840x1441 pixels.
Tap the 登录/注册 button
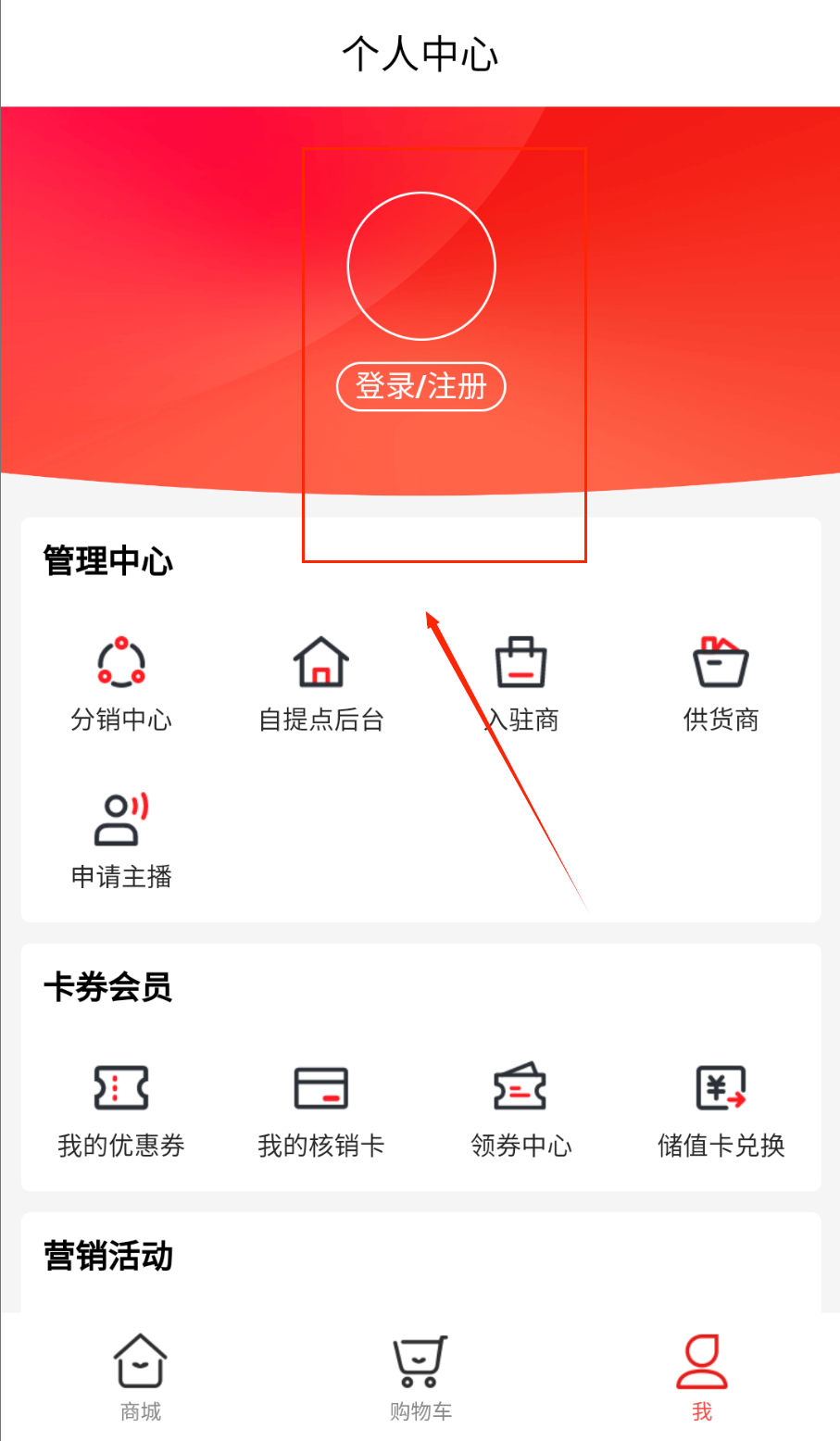pyautogui.click(x=420, y=386)
